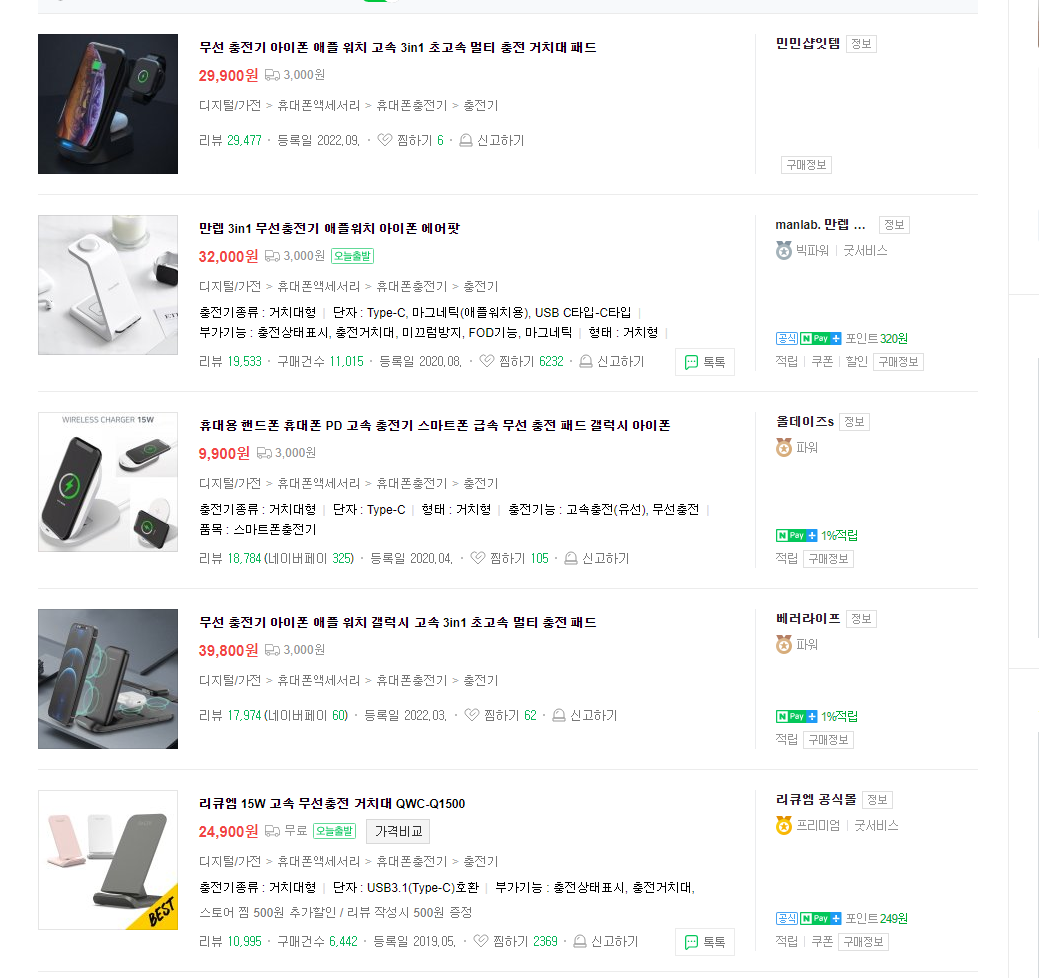Open the 리큐엠 15W charger product thumbnail
Screen dimensions: 1039x978
click(x=108, y=860)
